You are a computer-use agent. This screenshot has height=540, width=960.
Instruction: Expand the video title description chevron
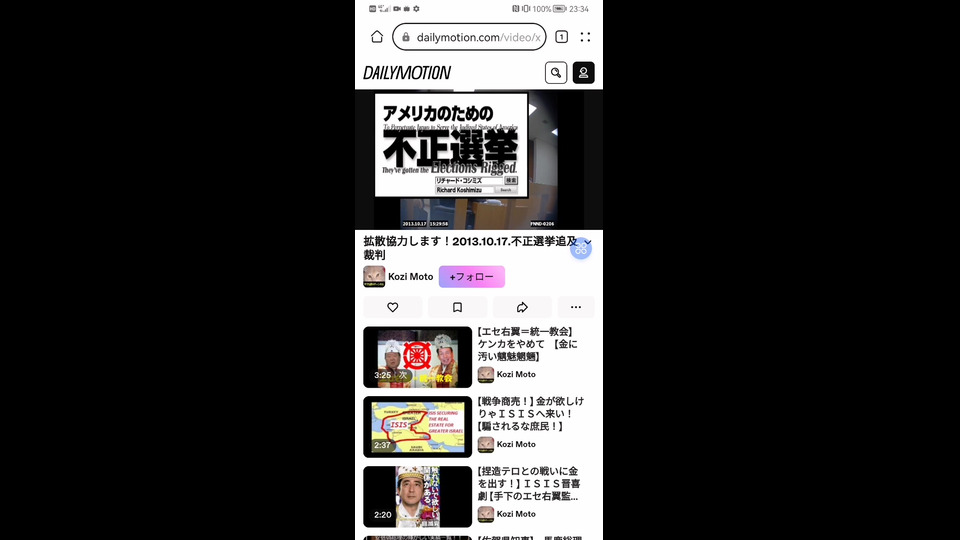coord(588,243)
